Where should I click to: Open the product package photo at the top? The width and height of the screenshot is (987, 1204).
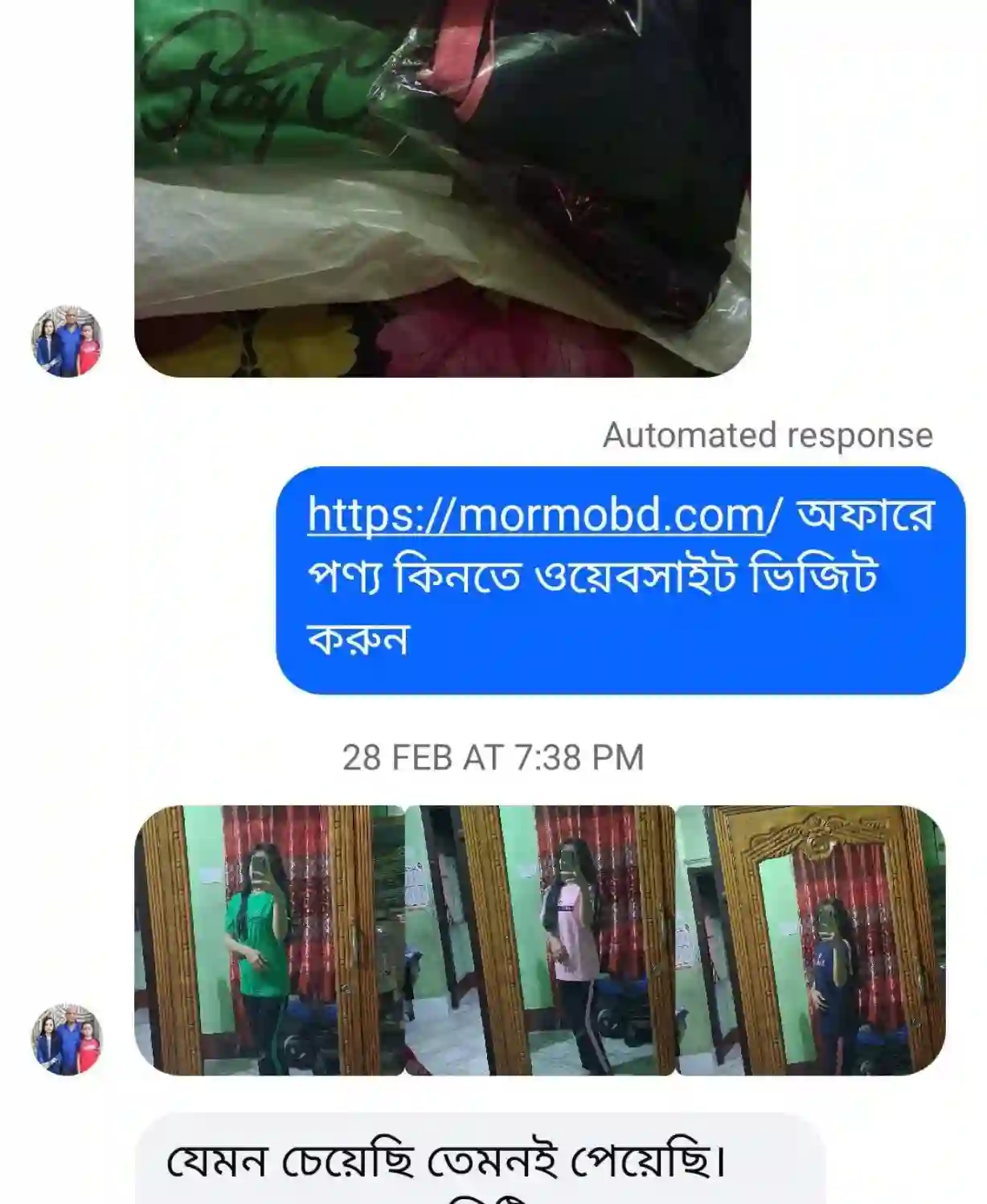click(x=442, y=188)
